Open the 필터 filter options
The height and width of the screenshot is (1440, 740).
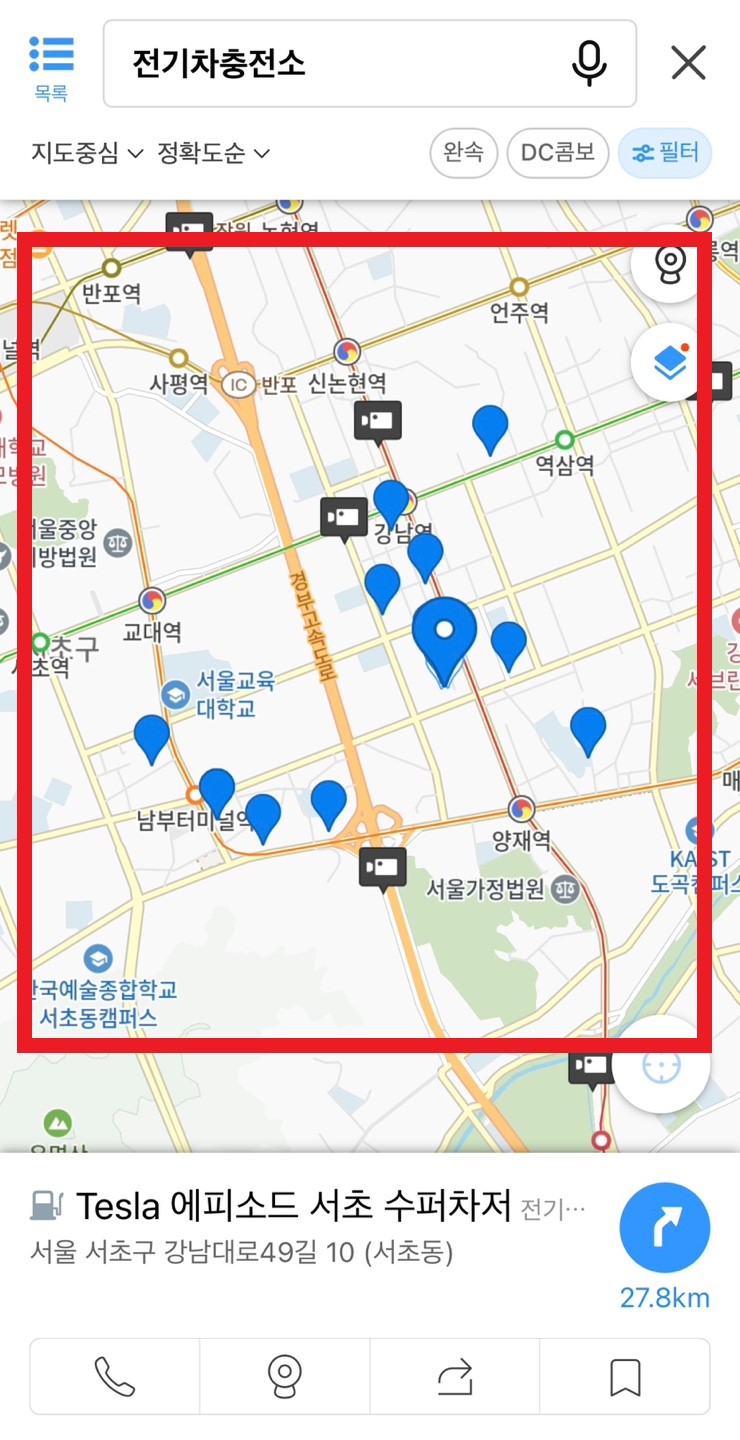pyautogui.click(x=665, y=153)
